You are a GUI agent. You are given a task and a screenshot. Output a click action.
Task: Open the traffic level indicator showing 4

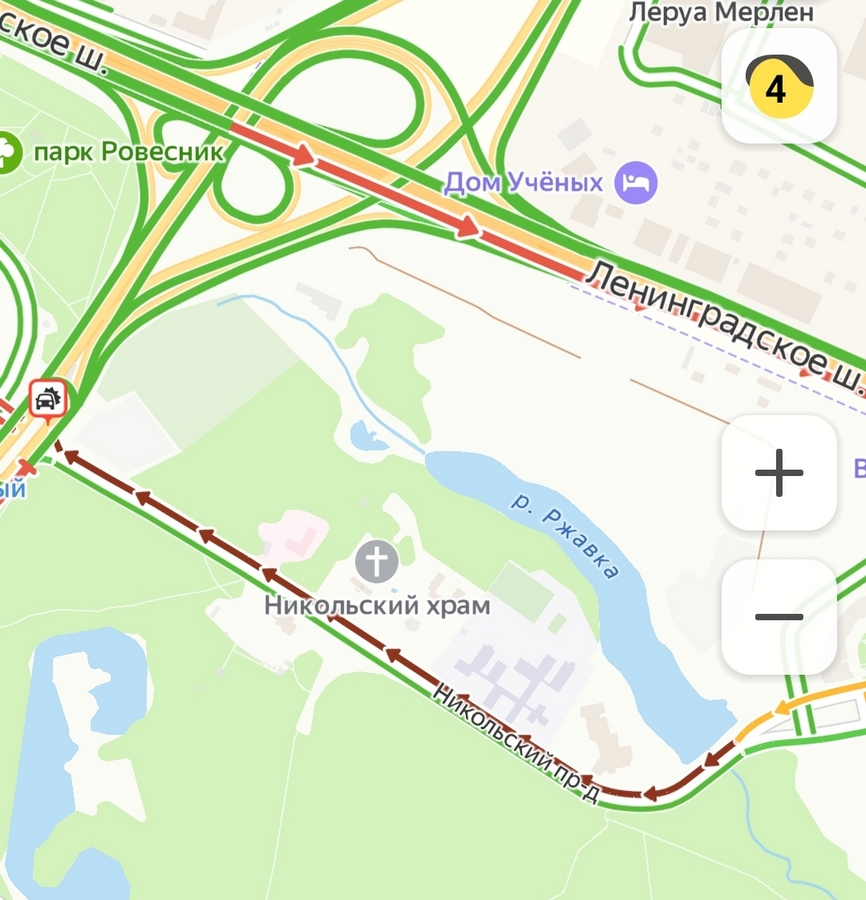pos(779,86)
